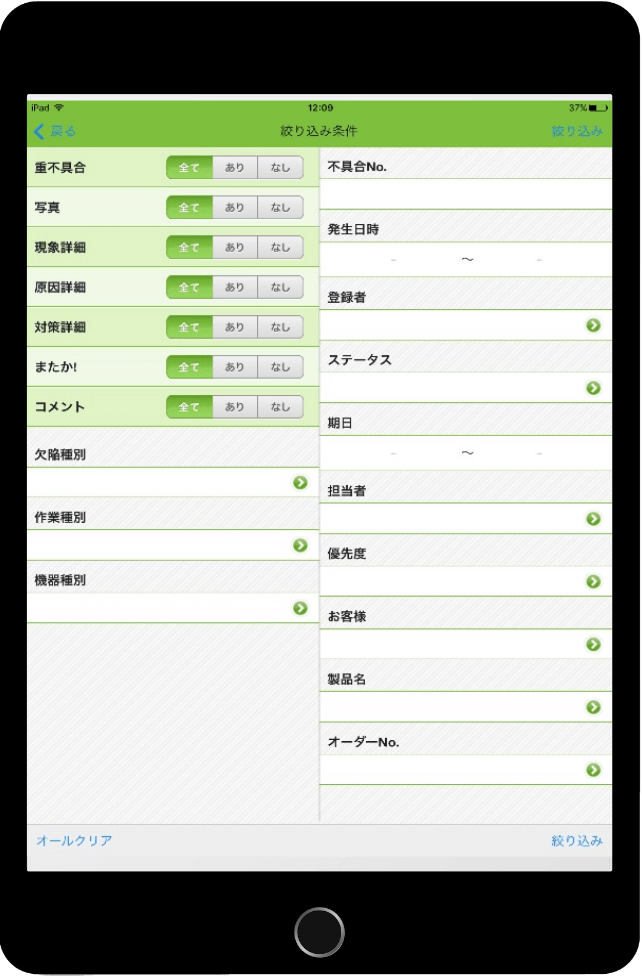Image resolution: width=642 pixels, height=978 pixels.
Task: Select あり for 重不具合
Action: point(234,168)
